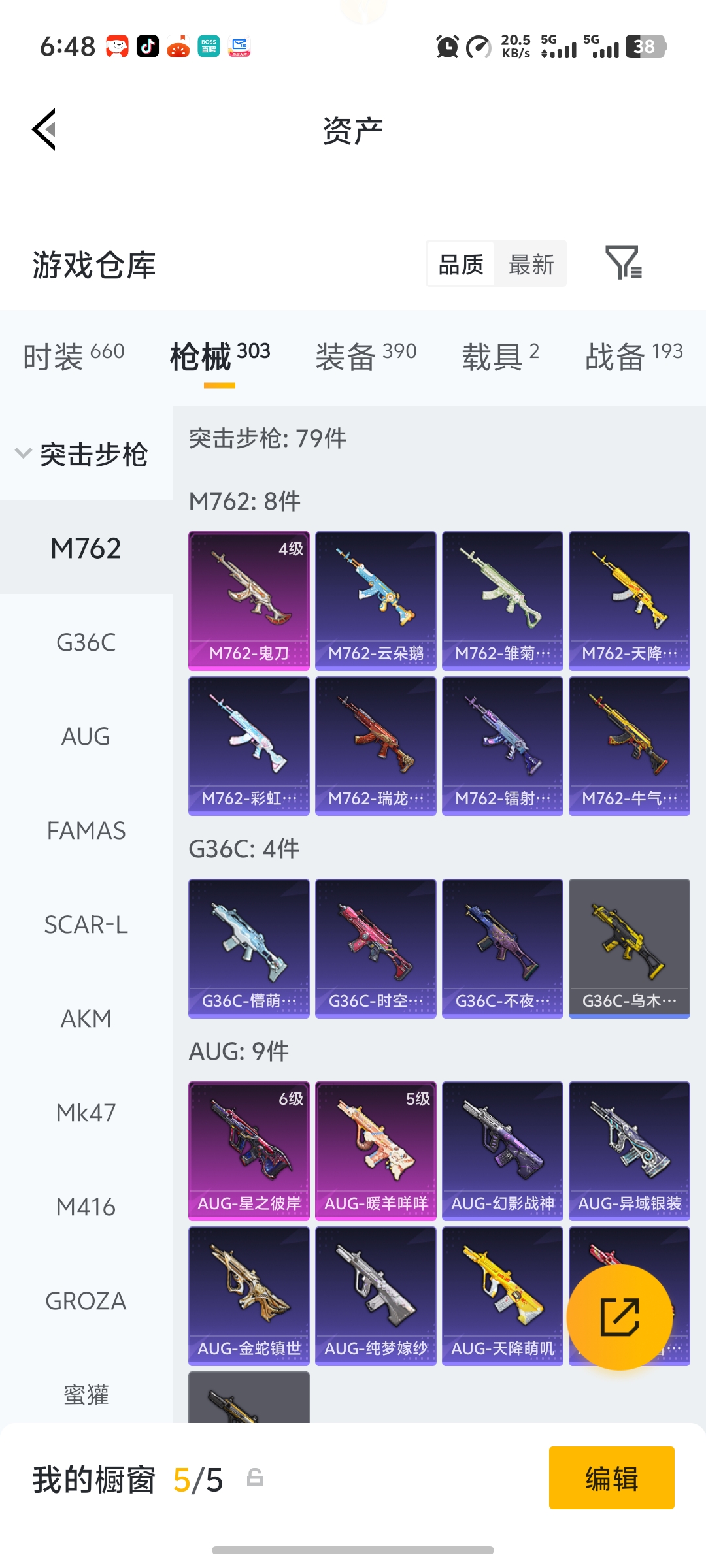Select AKM in the weapon list
This screenshot has width=706, height=1568.
pyautogui.click(x=86, y=1019)
